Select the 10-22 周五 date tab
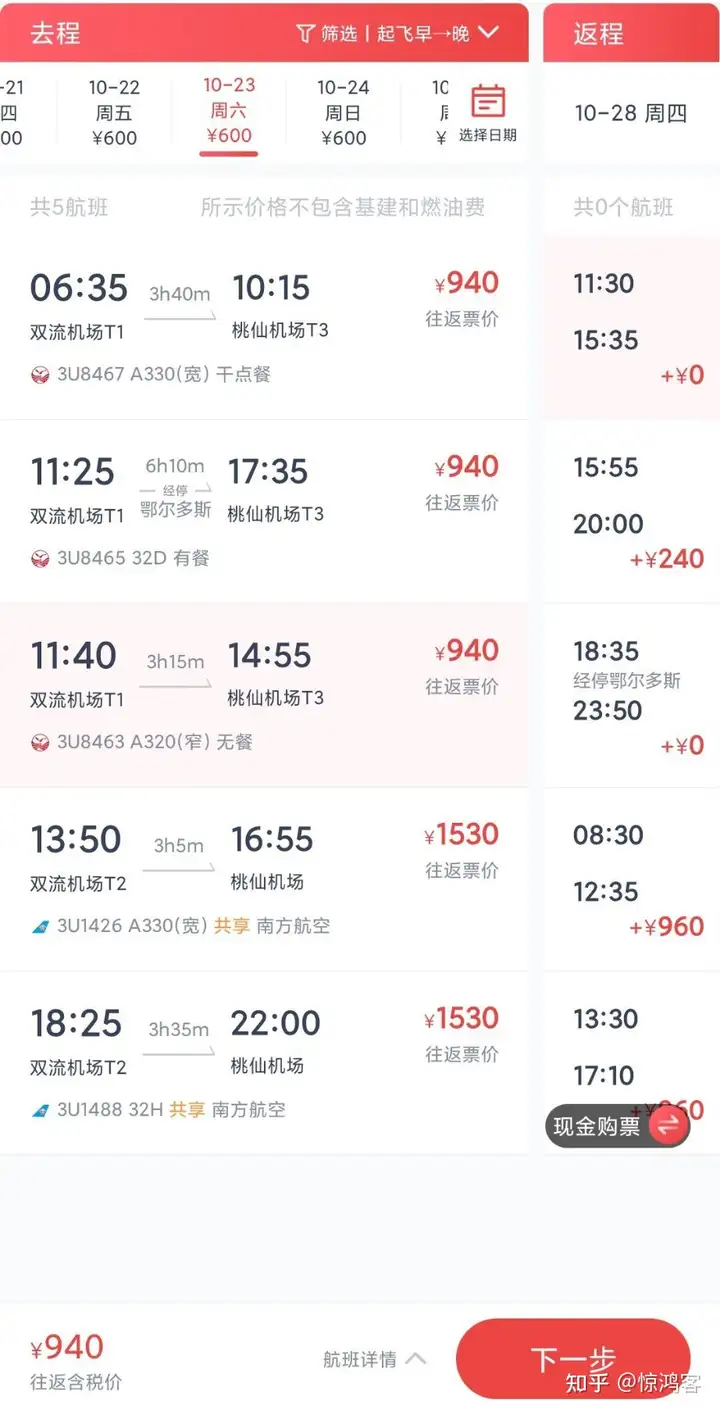This screenshot has width=720, height=1413. (x=114, y=113)
